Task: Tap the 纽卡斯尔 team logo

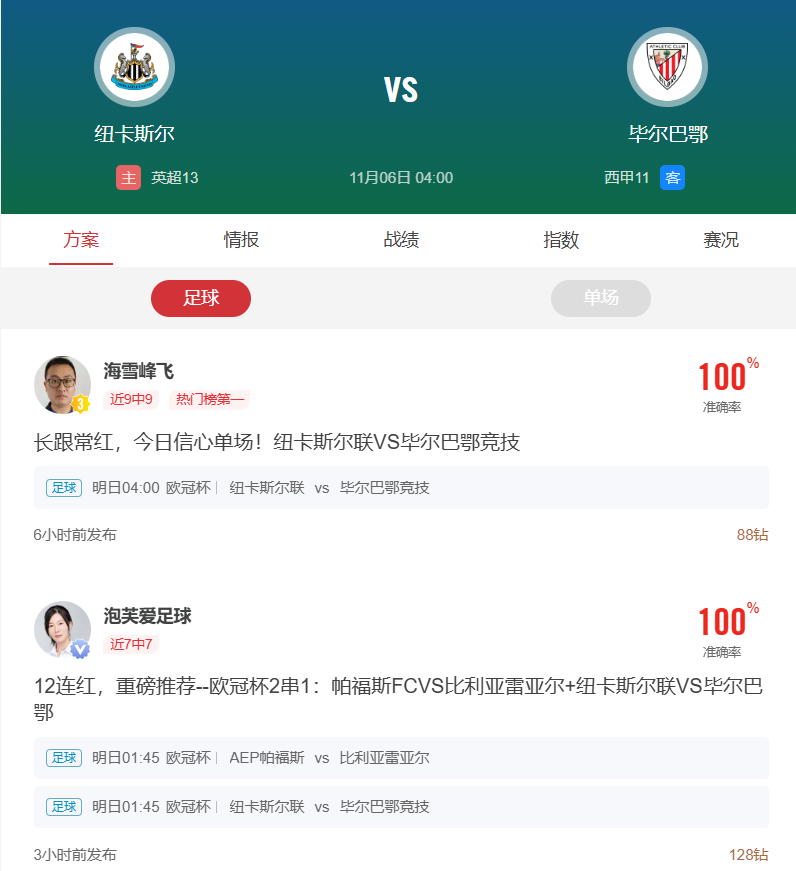Action: click(134, 67)
